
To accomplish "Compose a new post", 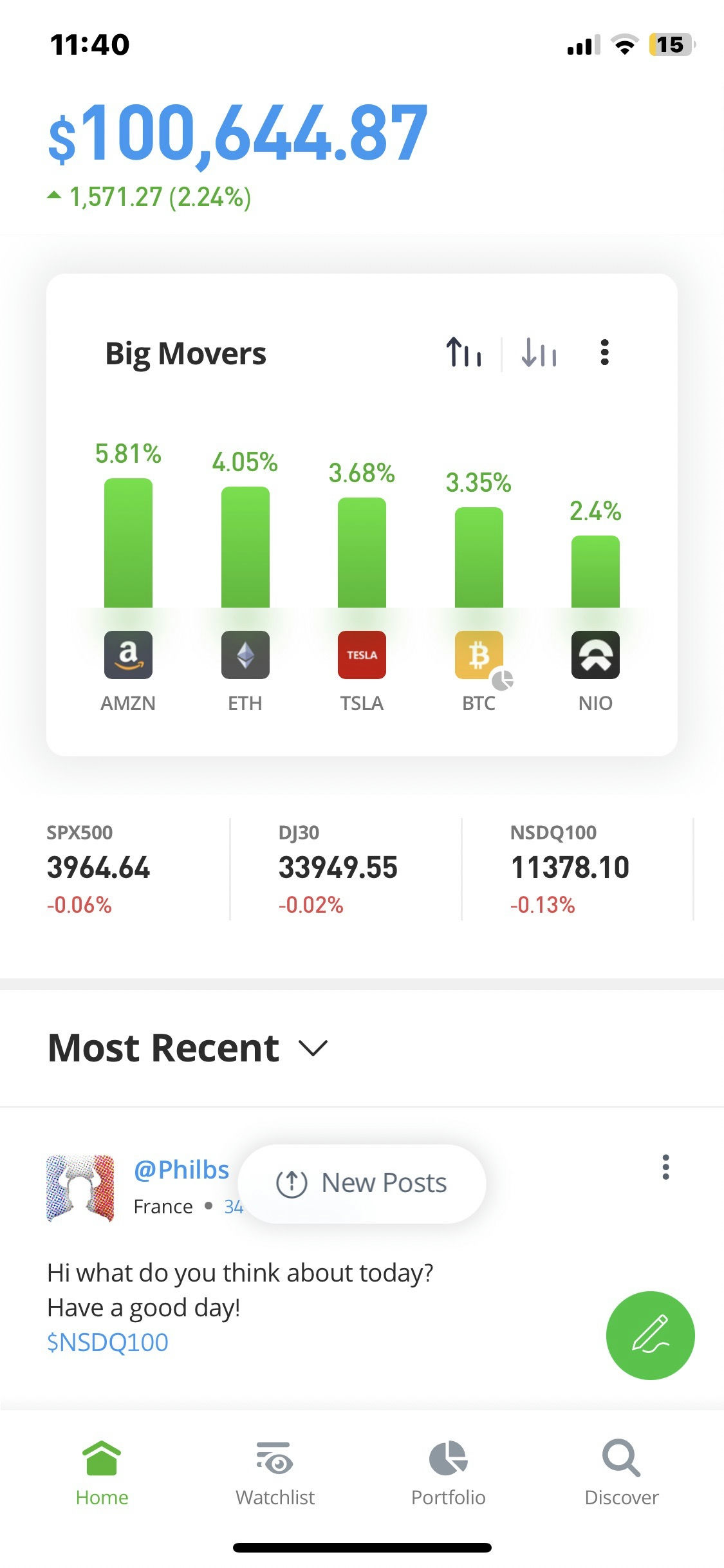I will coord(650,1335).
